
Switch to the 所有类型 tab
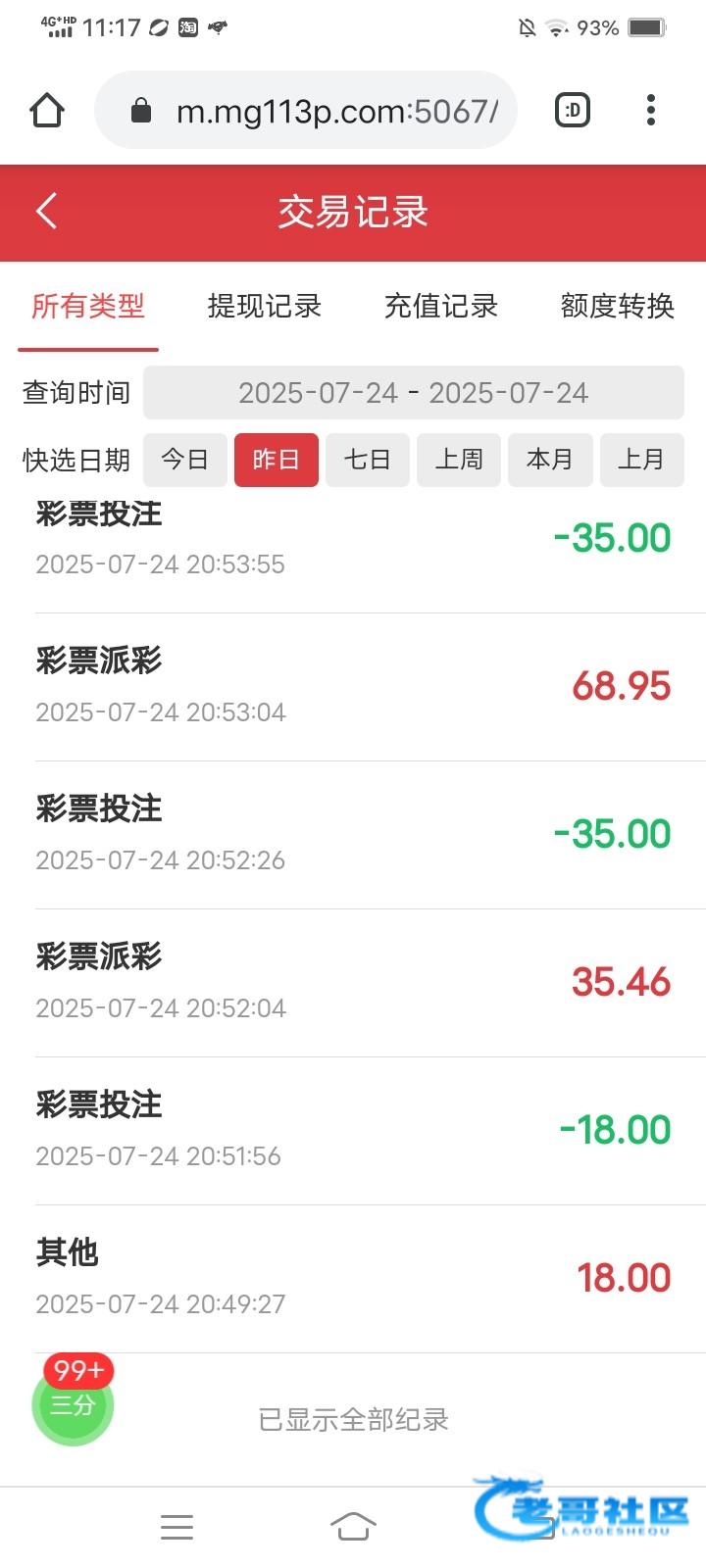tap(88, 307)
